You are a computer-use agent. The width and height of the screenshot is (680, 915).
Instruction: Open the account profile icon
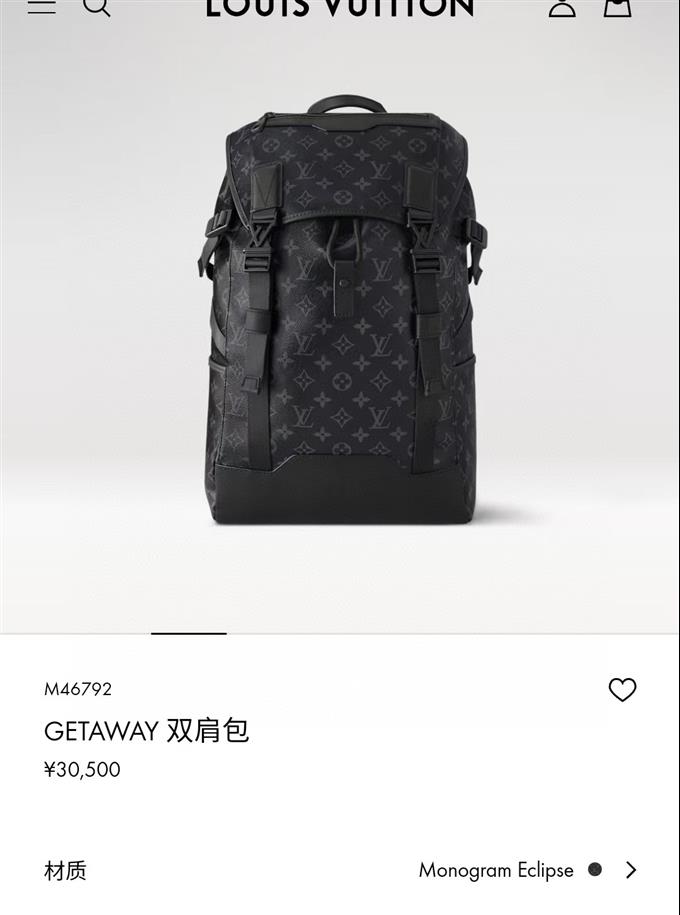(562, 6)
